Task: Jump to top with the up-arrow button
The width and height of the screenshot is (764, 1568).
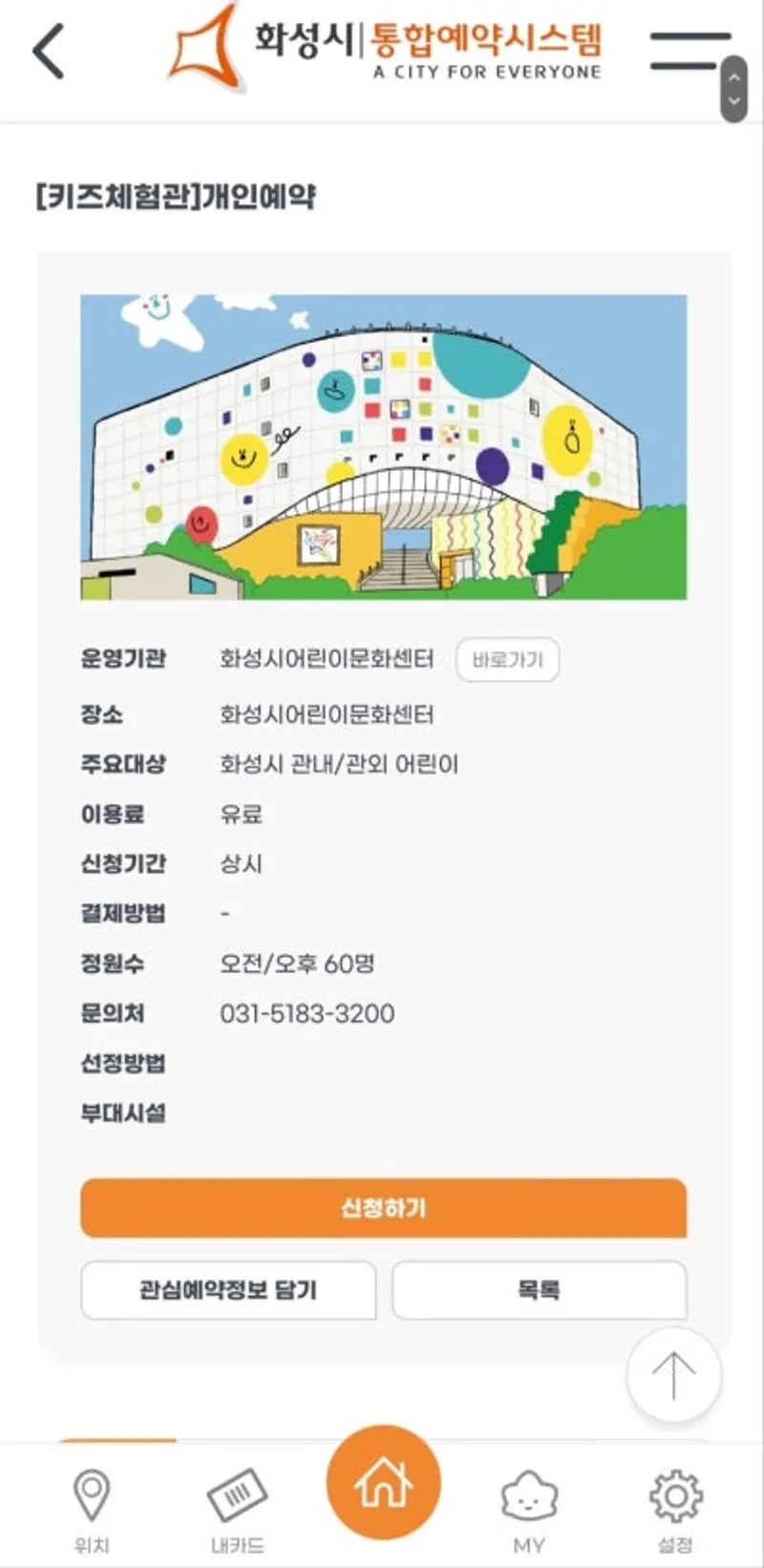Action: coord(673,1375)
